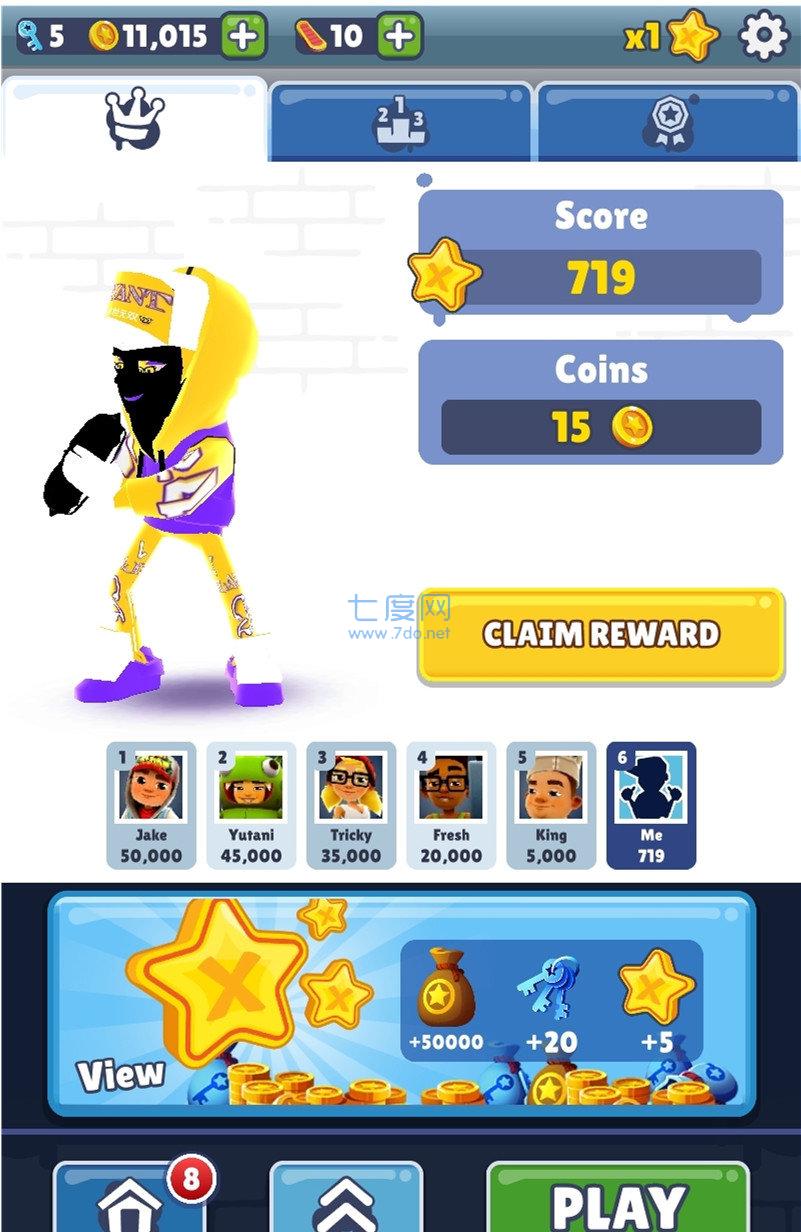Select Jake's rank card
Screen dimensions: 801x1232
click(151, 805)
